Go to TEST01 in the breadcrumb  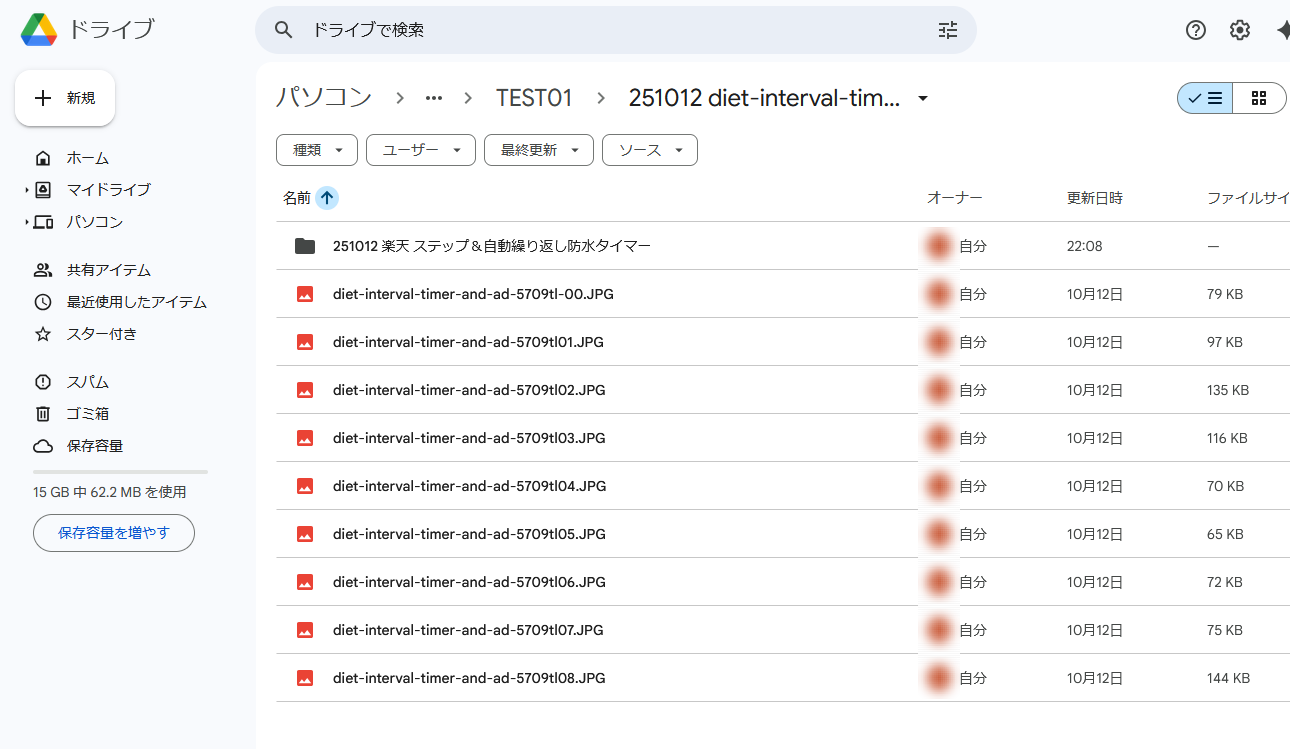[534, 98]
